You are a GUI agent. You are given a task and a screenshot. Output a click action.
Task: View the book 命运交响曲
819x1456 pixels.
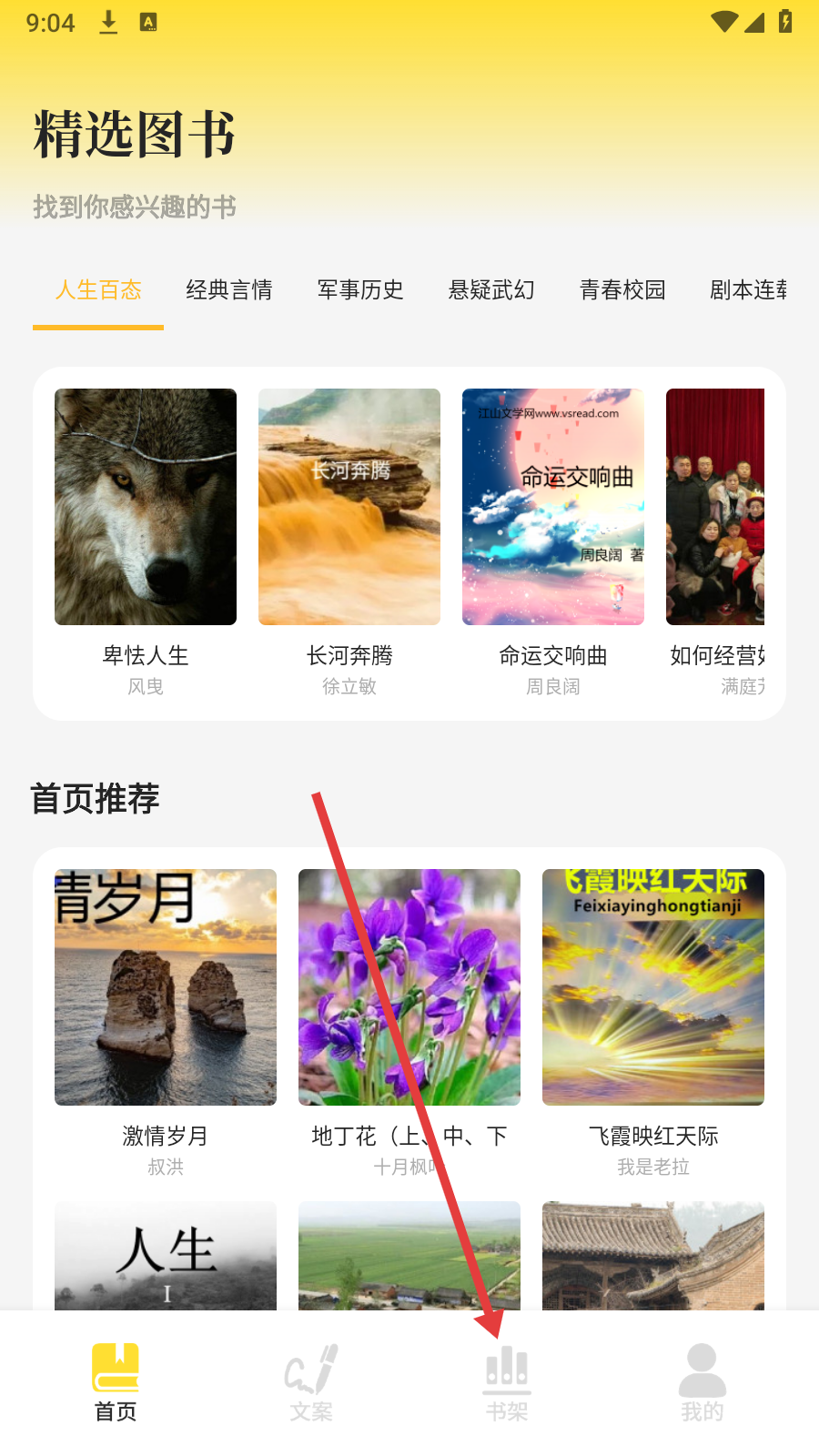[x=553, y=507]
